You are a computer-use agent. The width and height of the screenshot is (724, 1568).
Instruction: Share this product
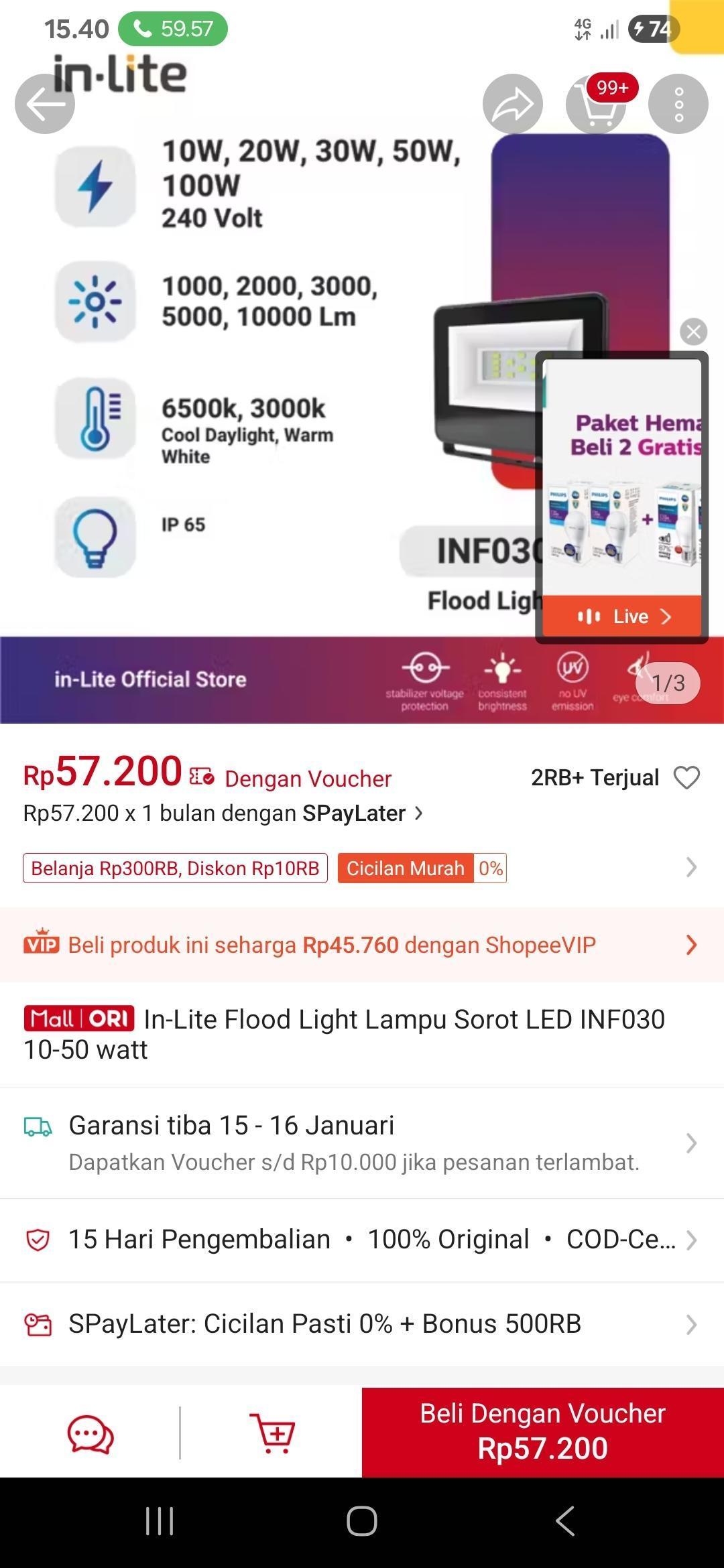tap(512, 104)
